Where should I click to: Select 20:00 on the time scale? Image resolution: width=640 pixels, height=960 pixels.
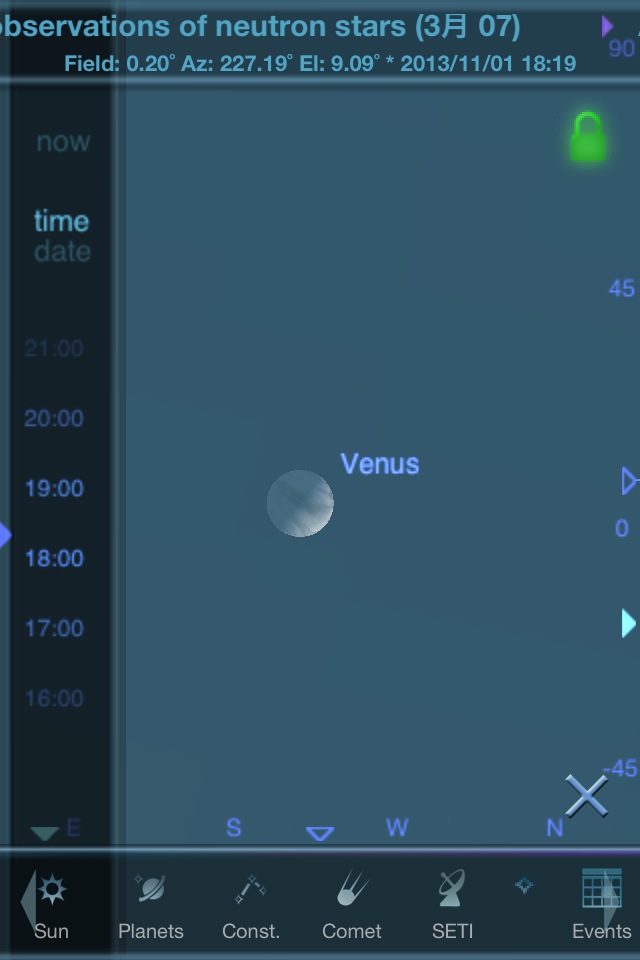click(54, 418)
